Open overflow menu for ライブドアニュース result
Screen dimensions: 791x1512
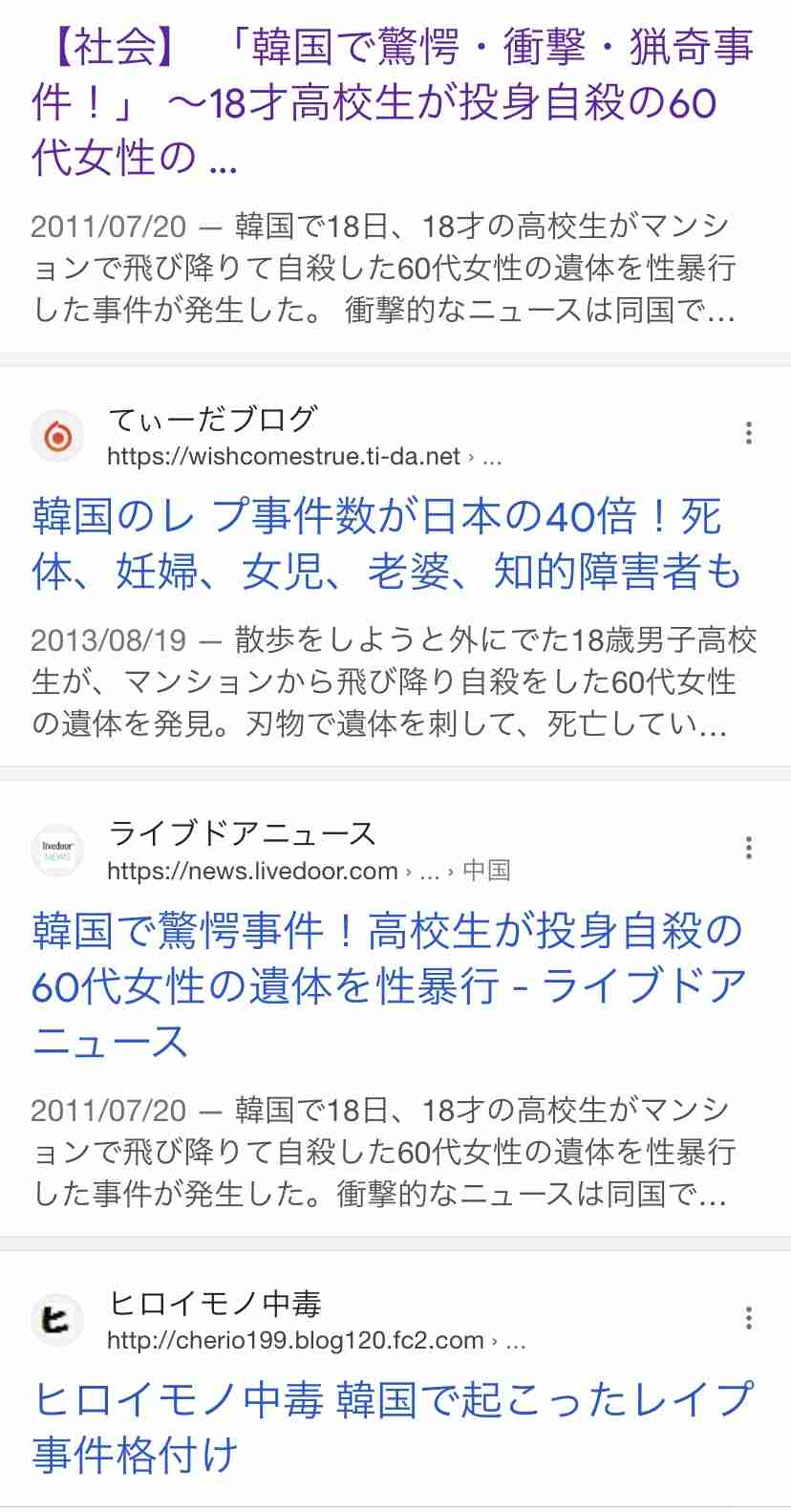coord(749,848)
